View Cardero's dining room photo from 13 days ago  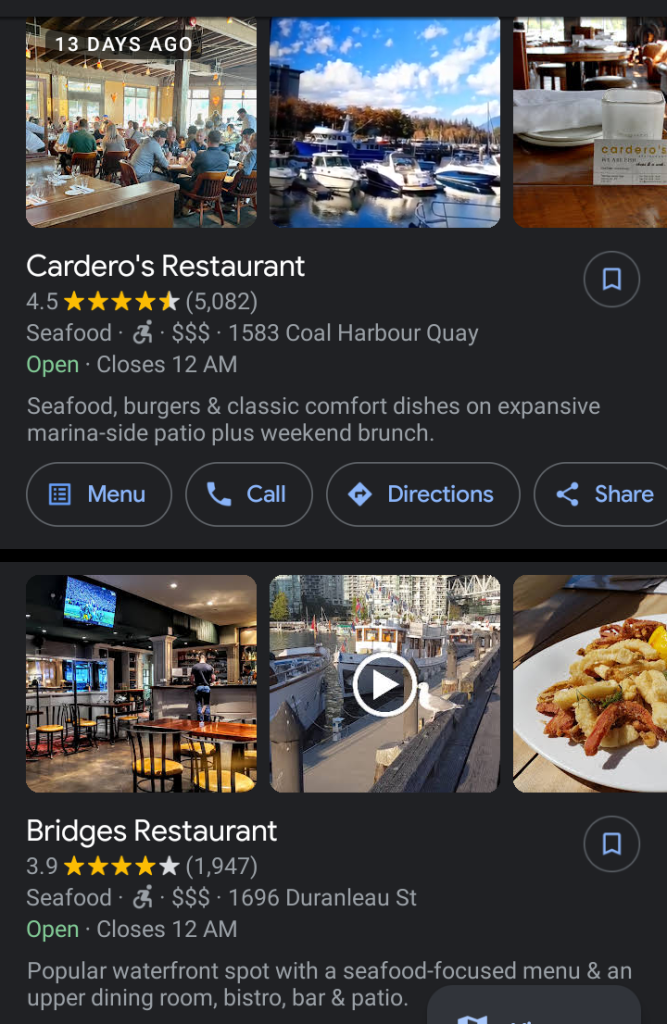tap(141, 122)
